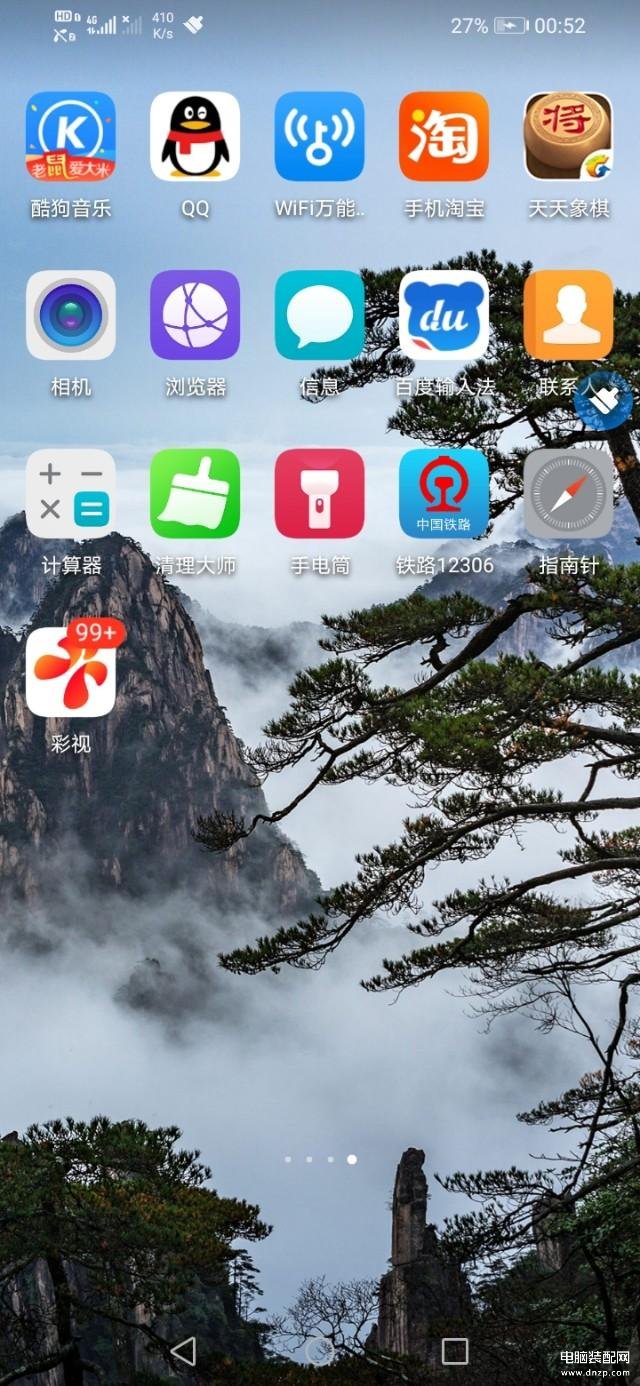The image size is (640, 1386).
Task: Open 手机淘宝 shopping app
Action: coord(444,137)
